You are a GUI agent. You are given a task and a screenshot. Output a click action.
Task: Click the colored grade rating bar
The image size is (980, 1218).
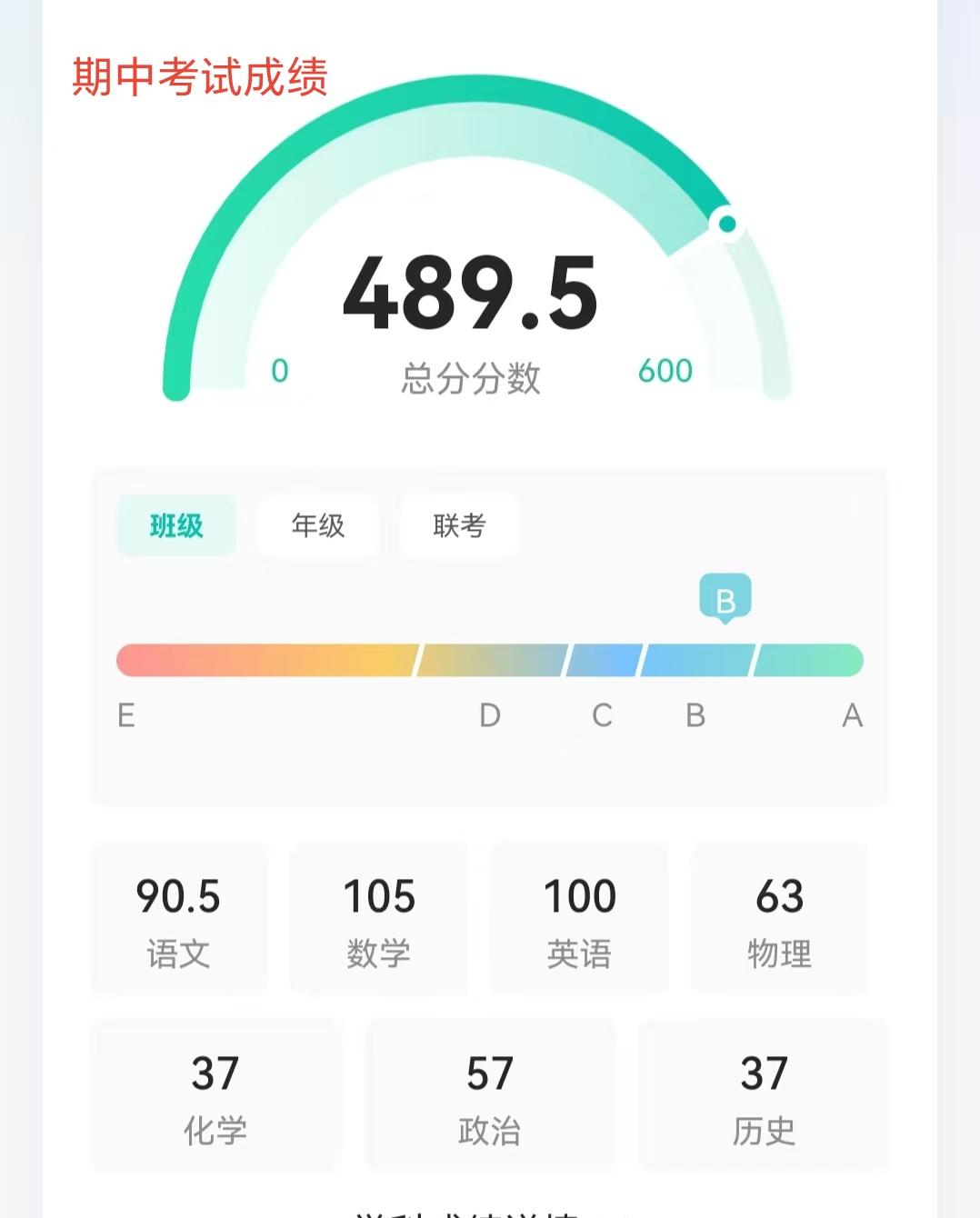click(490, 661)
